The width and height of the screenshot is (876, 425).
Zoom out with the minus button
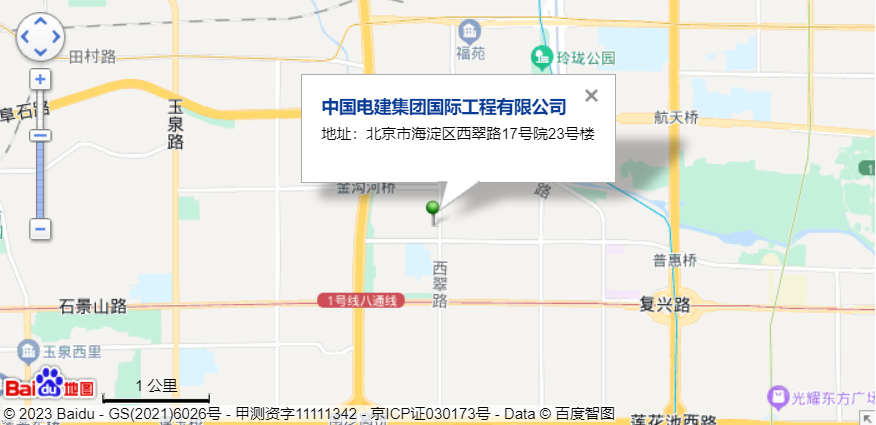point(40,229)
